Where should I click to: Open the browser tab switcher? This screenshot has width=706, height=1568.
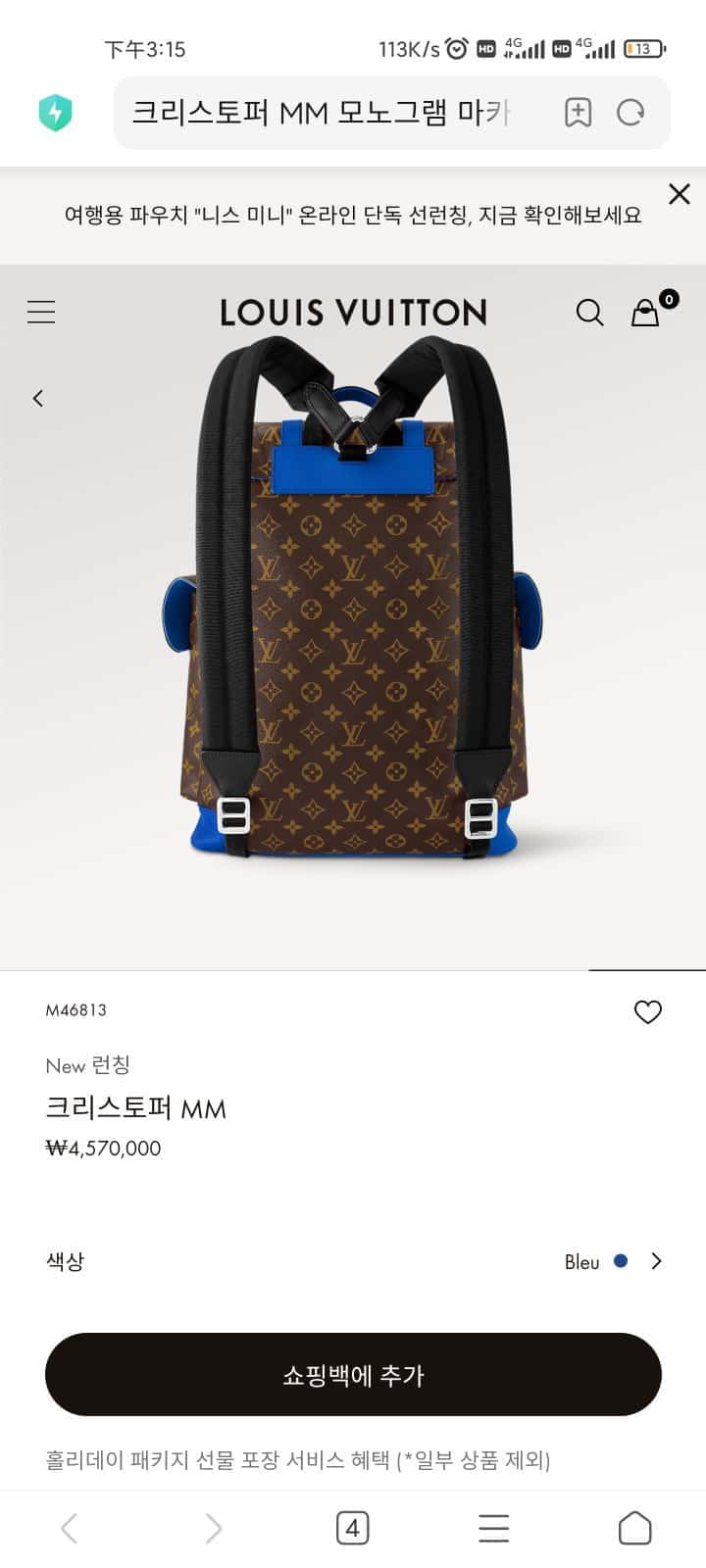point(352,1528)
